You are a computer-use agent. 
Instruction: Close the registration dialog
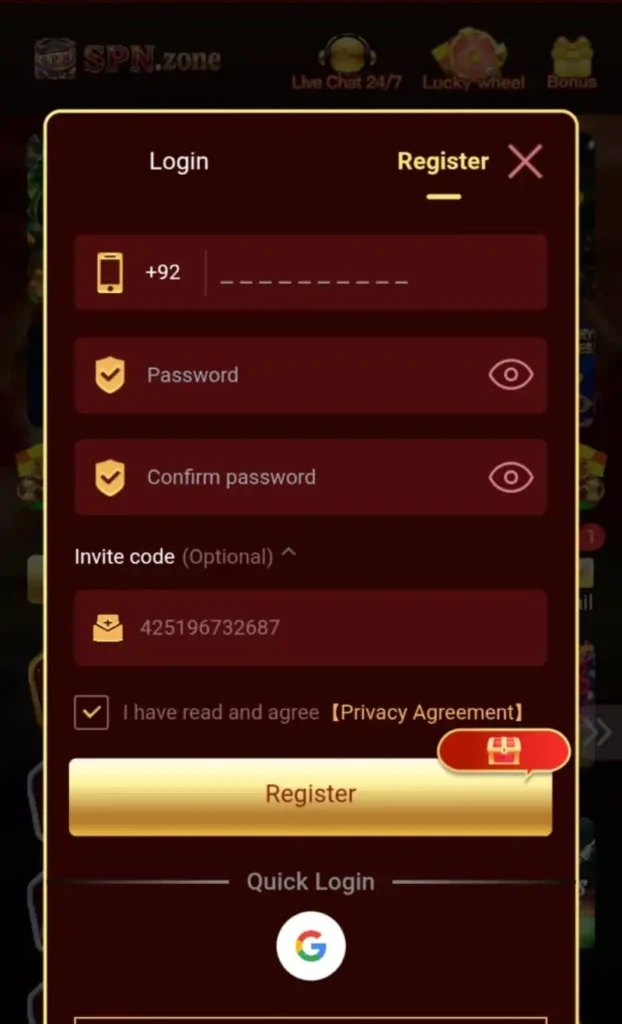525,161
